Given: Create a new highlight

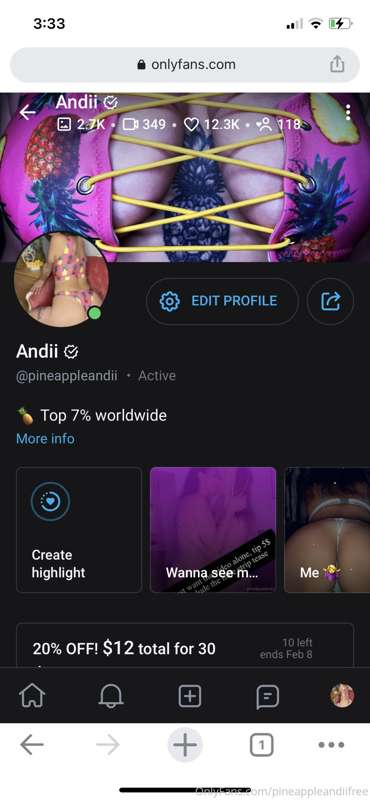Looking at the screenshot, I should coord(79,530).
